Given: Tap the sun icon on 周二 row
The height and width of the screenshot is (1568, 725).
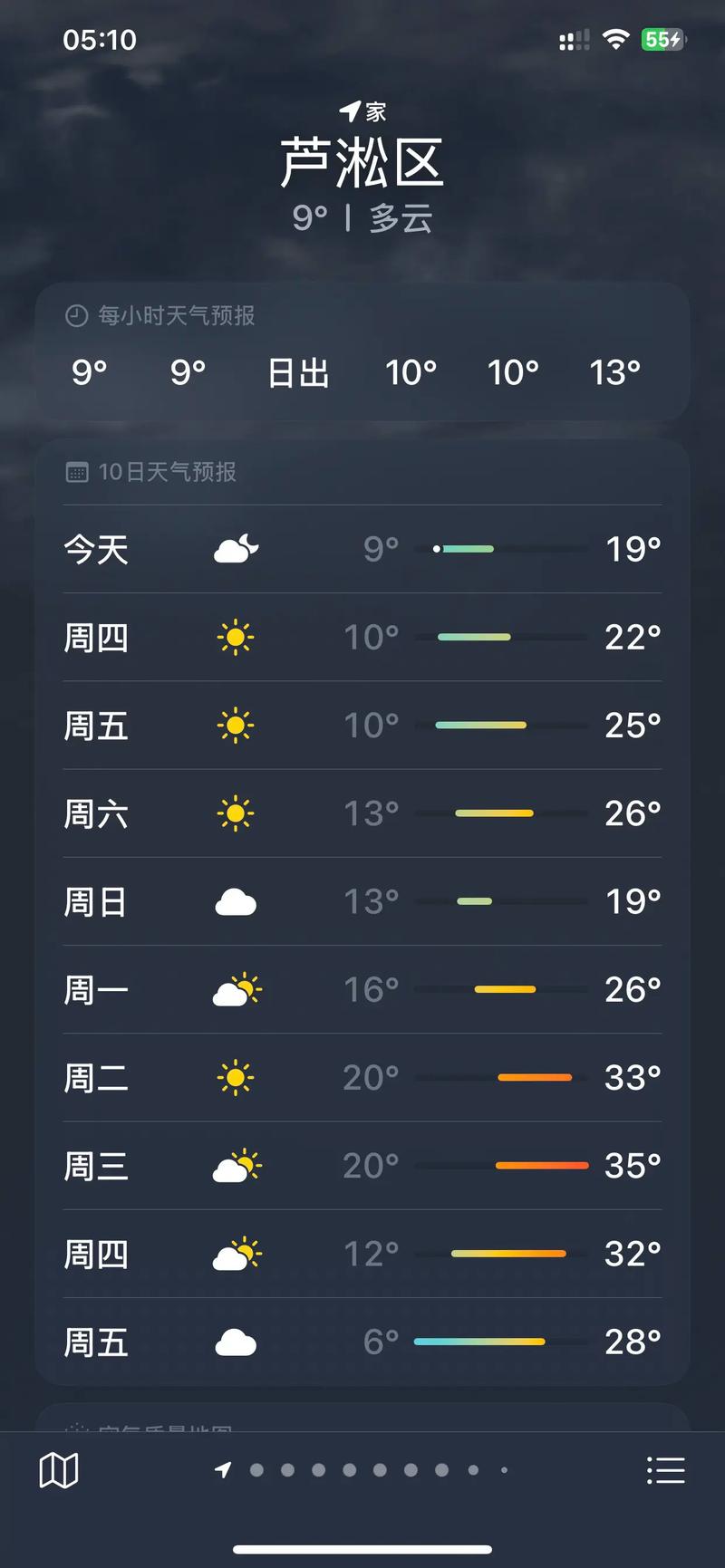Looking at the screenshot, I should coord(235,1077).
